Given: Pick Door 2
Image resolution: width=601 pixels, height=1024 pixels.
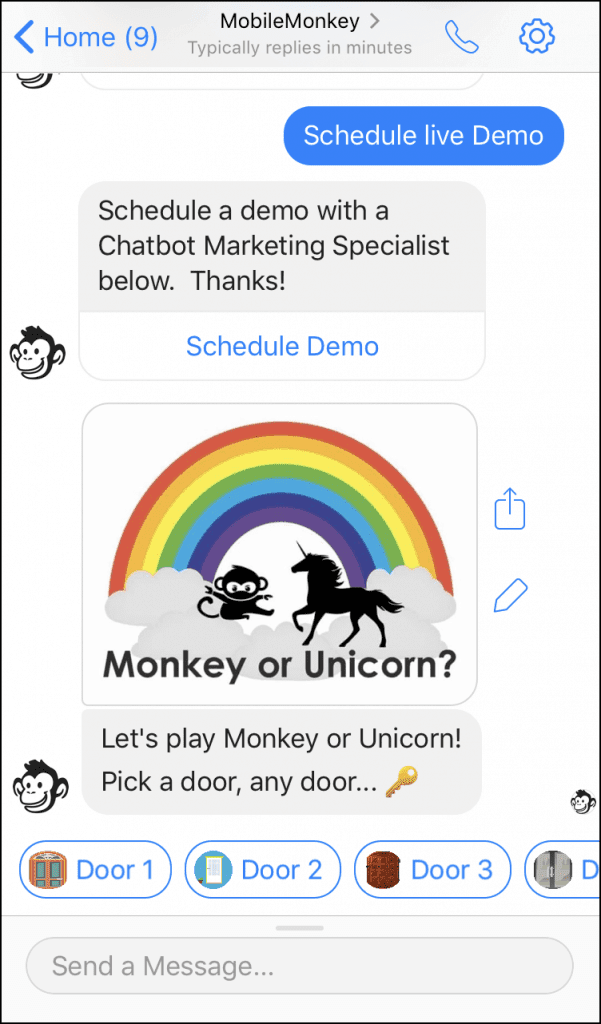Looking at the screenshot, I should [263, 869].
